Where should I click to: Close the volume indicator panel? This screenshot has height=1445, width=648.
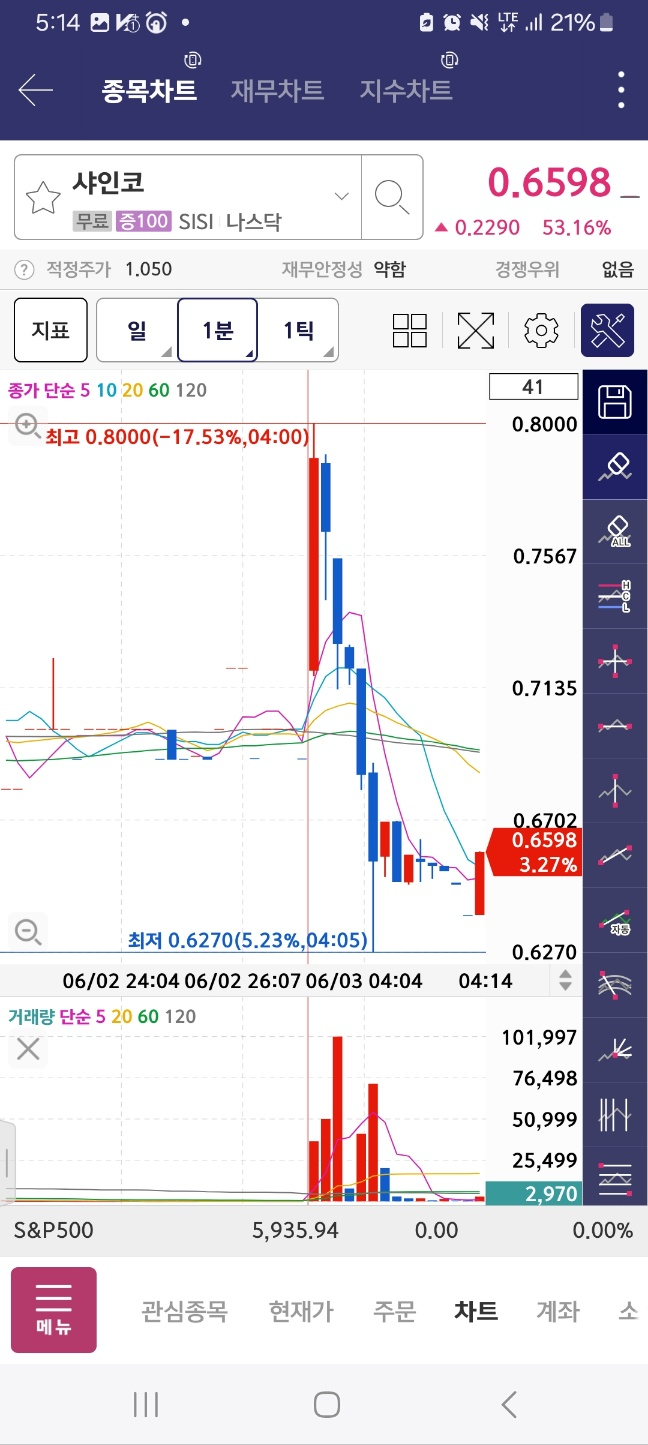28,1049
